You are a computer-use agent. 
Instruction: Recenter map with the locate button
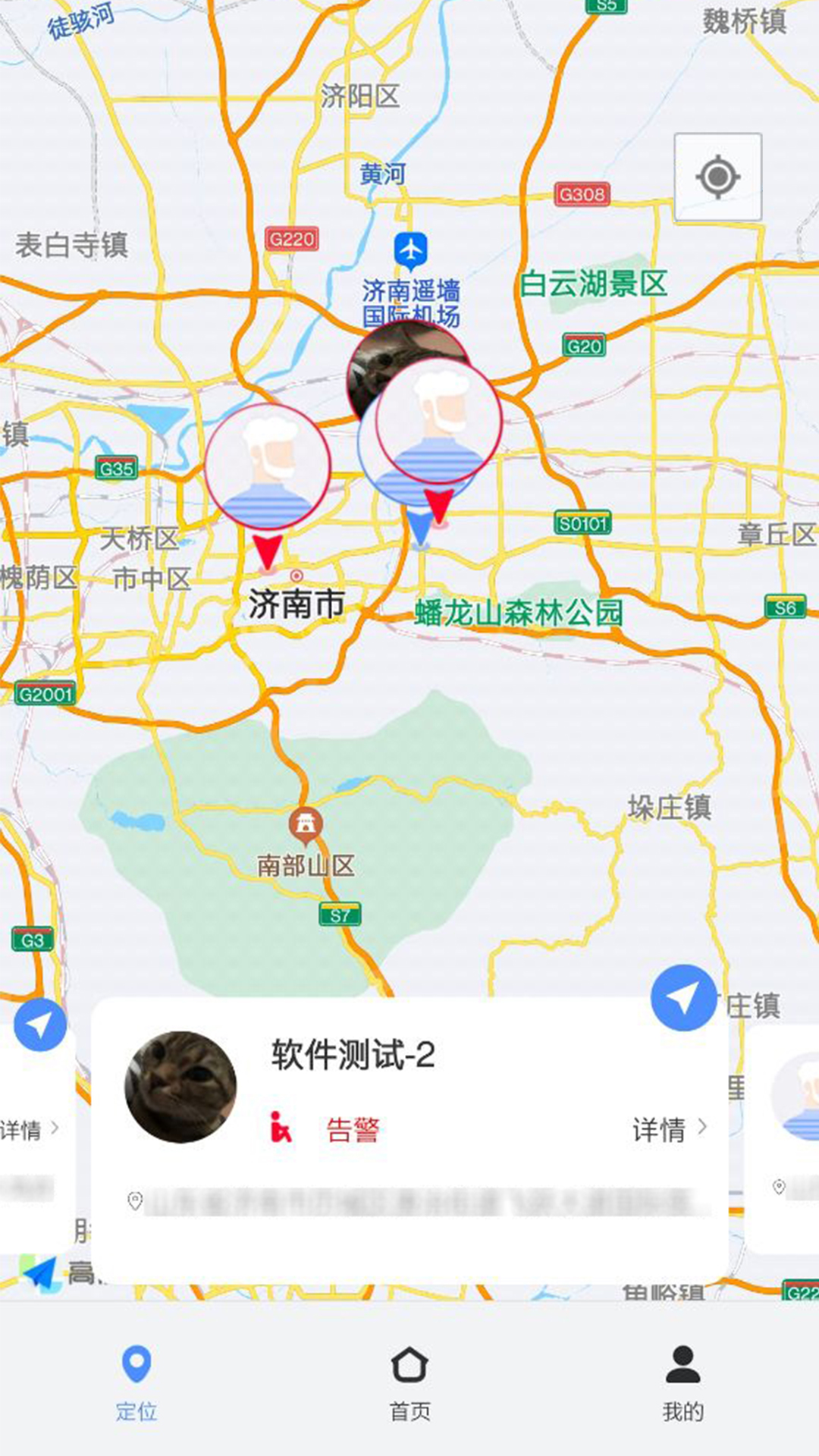click(x=717, y=177)
